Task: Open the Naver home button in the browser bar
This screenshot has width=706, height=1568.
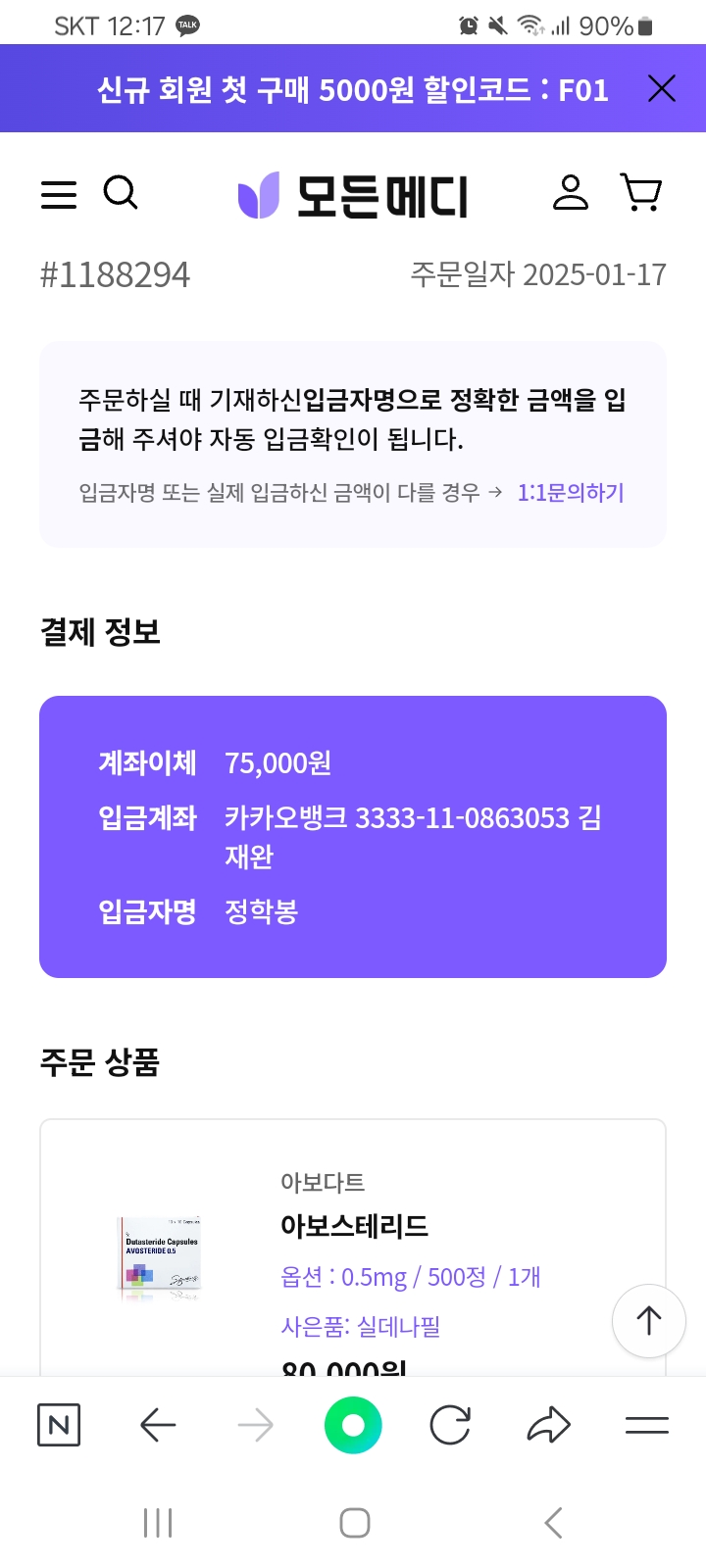Action: point(59,1425)
